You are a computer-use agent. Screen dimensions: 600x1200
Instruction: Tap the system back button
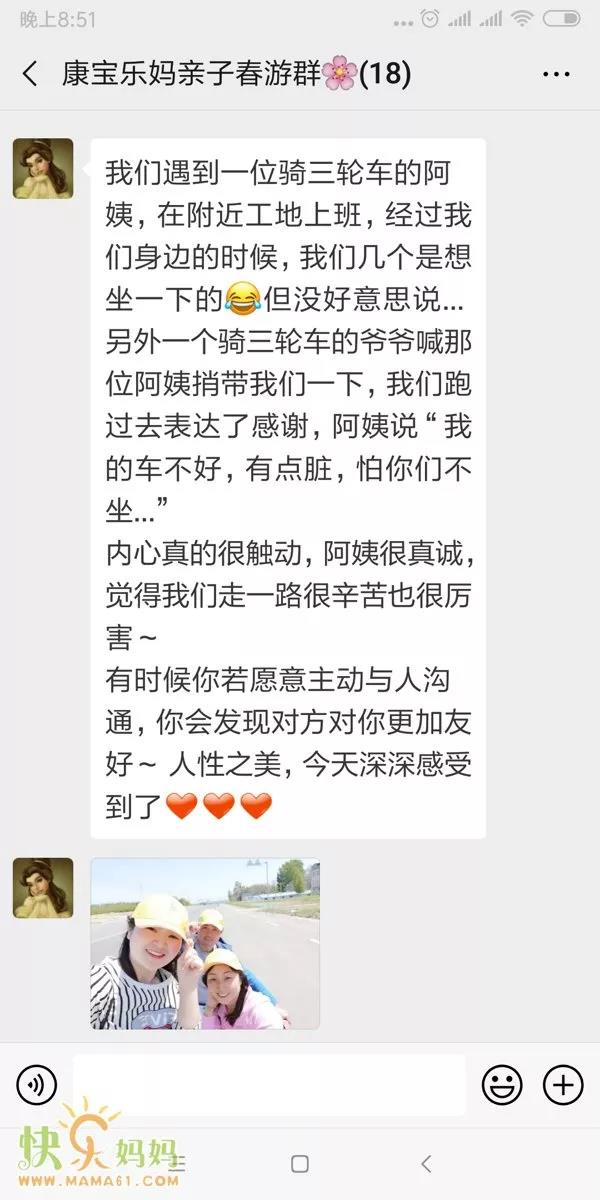(x=427, y=1164)
